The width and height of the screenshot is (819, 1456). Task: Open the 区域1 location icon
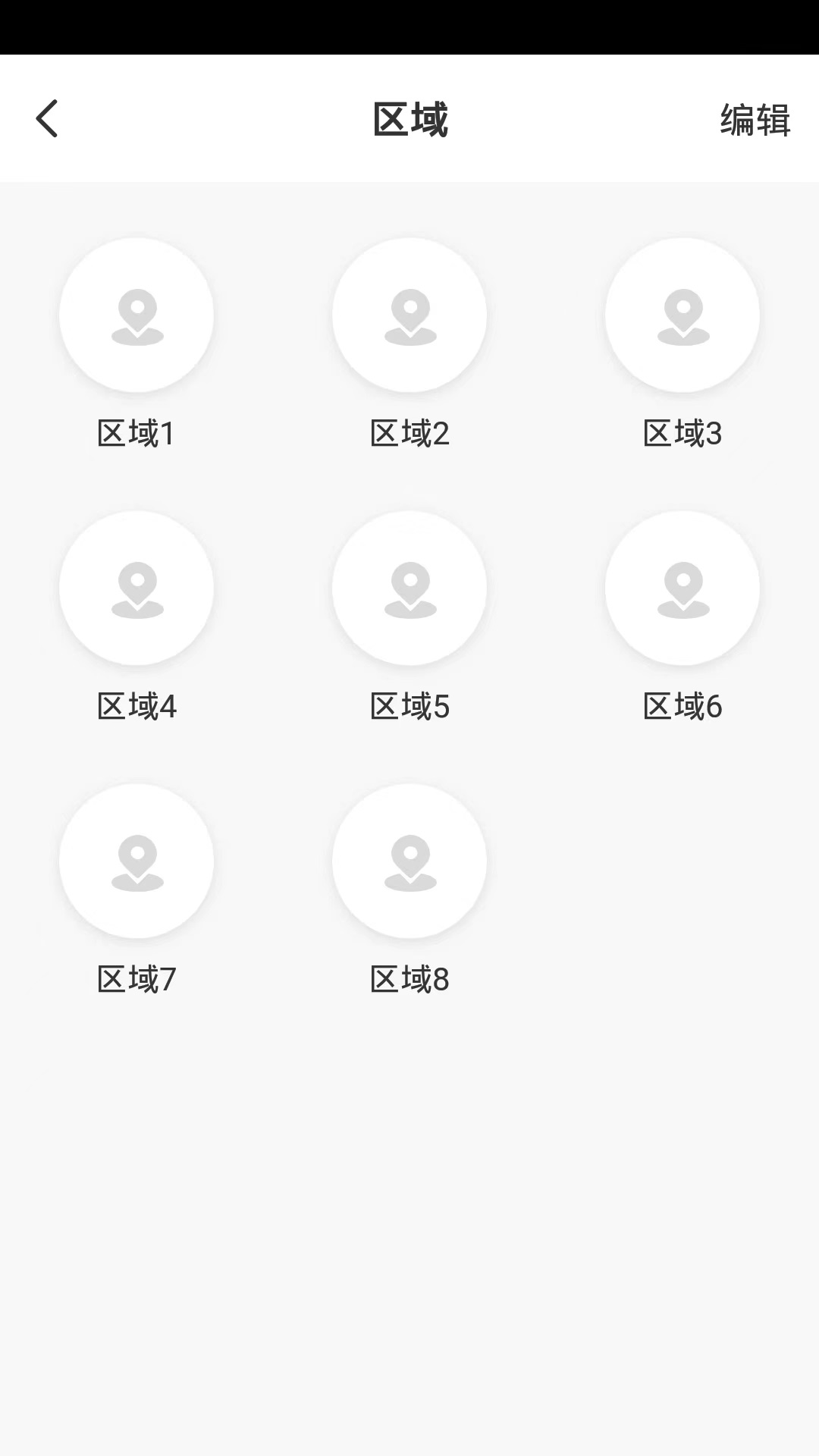[x=136, y=316]
